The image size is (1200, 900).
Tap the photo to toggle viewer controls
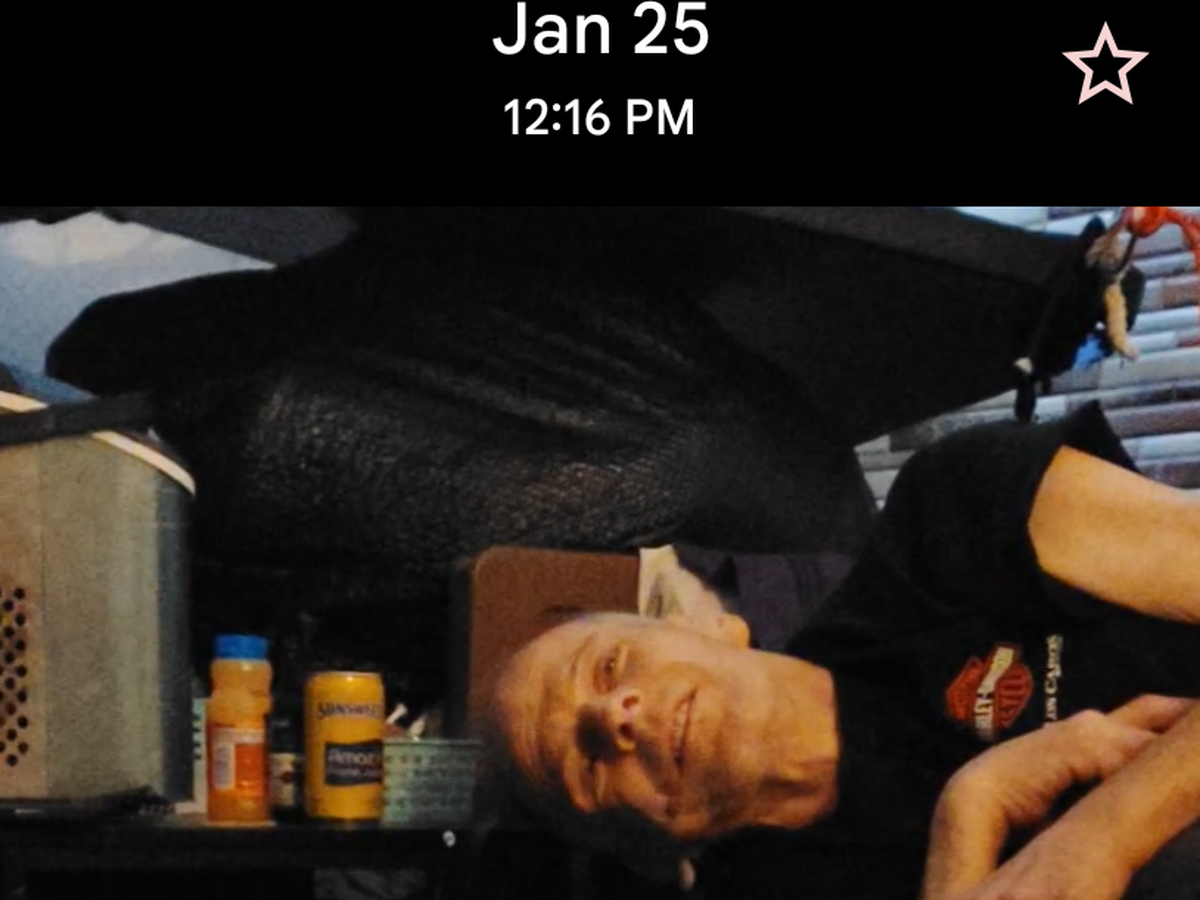click(600, 553)
